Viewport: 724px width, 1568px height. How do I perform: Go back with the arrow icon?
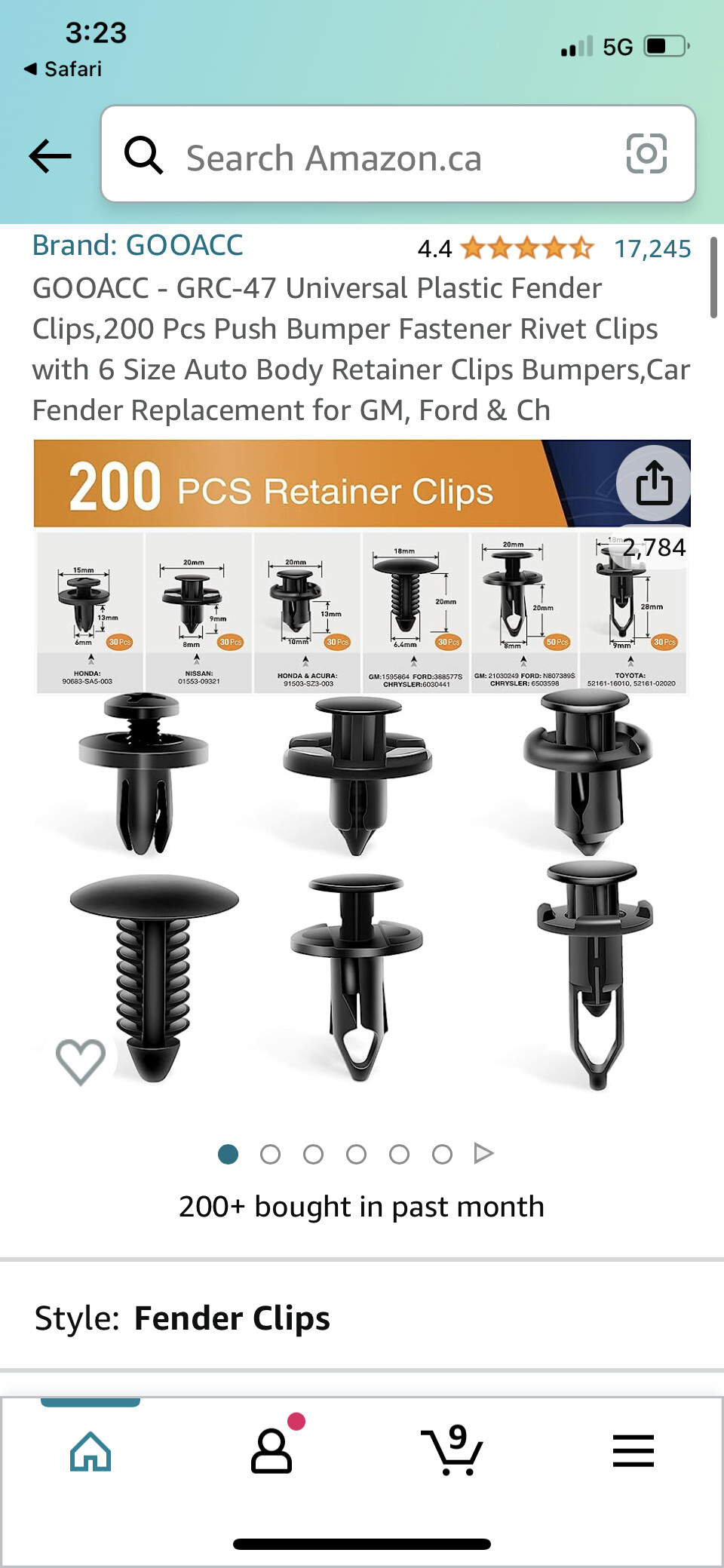[50, 156]
